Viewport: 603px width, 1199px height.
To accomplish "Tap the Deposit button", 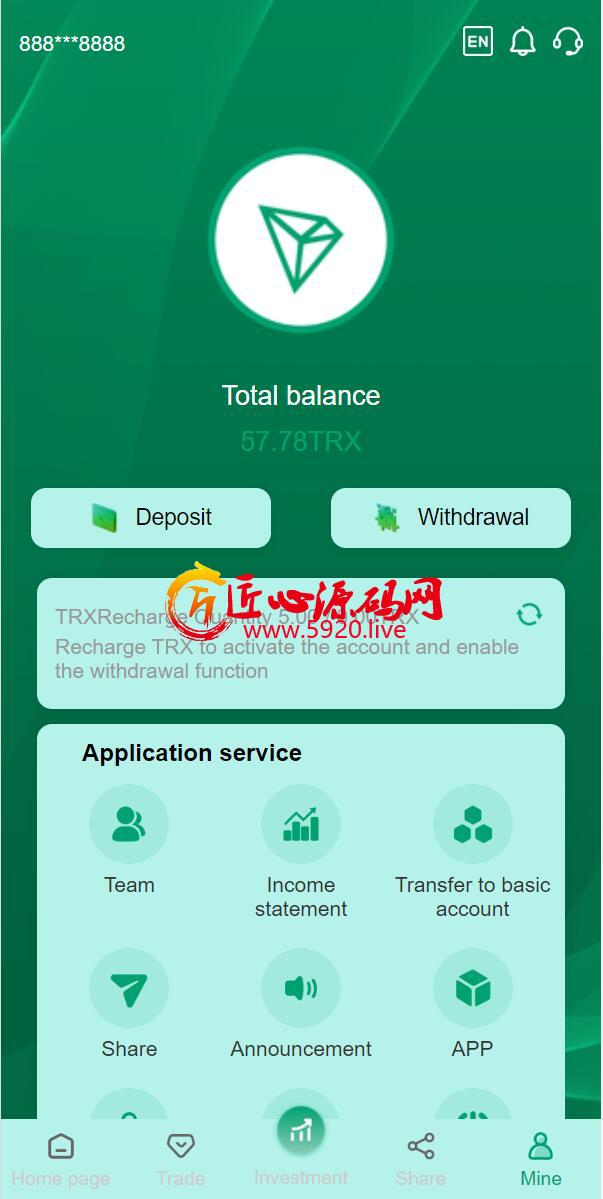I will (x=151, y=518).
